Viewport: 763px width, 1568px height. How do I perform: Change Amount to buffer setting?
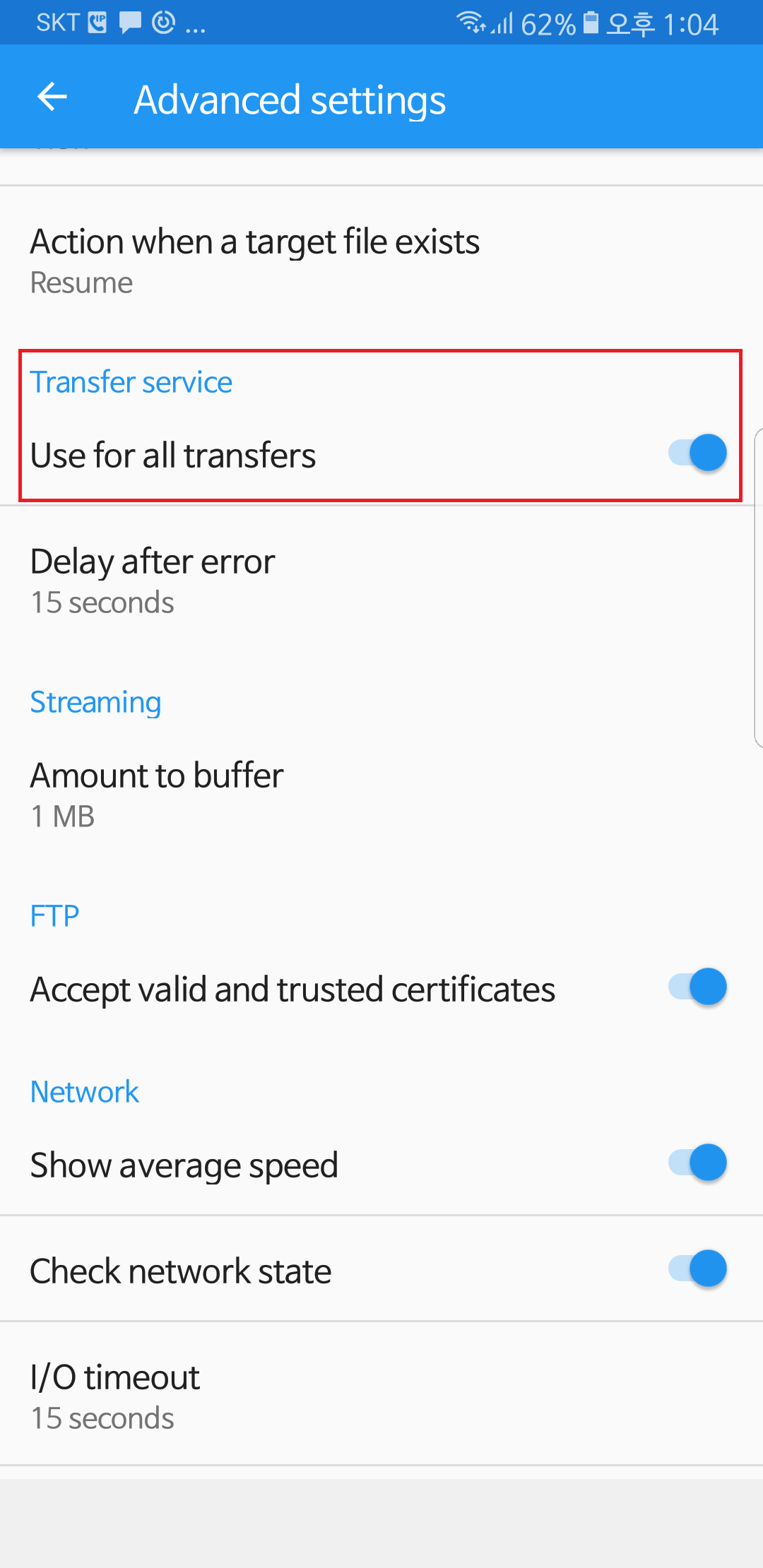[381, 795]
